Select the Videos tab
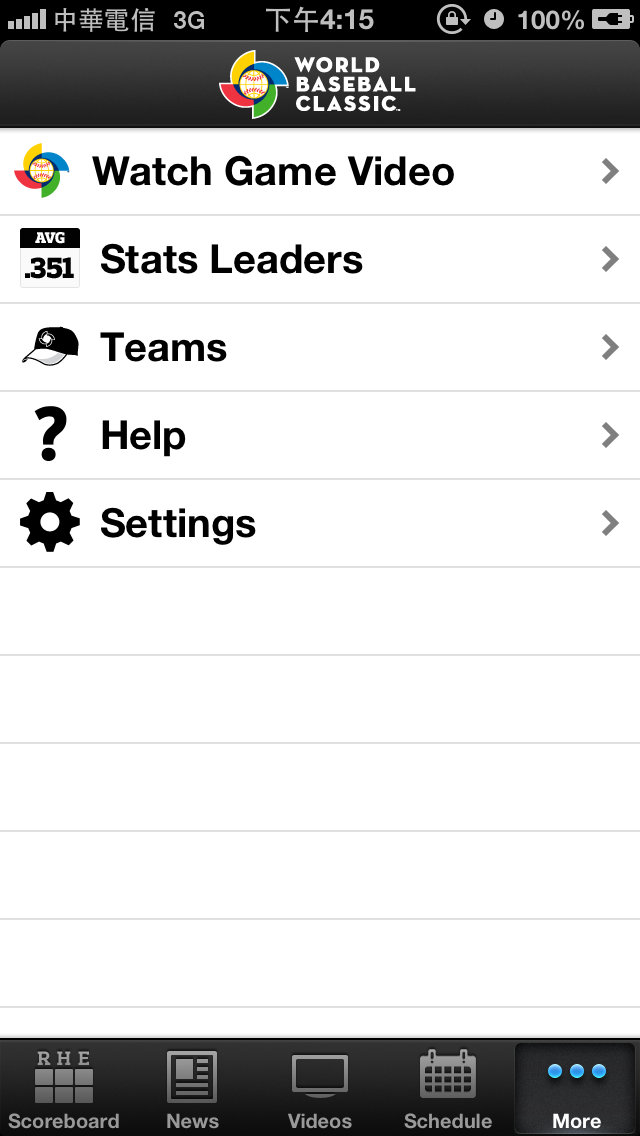 coord(320,1090)
